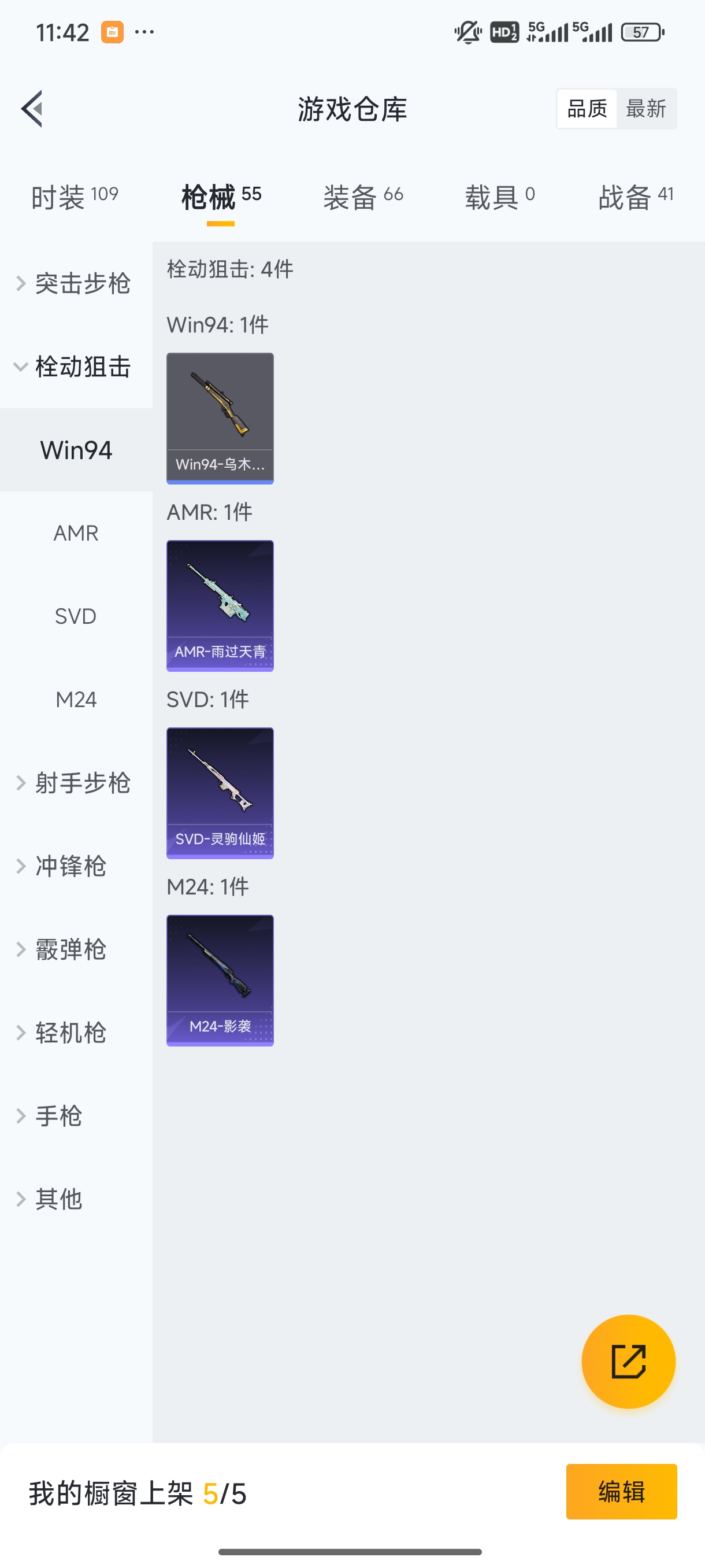The height and width of the screenshot is (1568, 705).
Task: Open the share/export floating action button
Action: [628, 1362]
